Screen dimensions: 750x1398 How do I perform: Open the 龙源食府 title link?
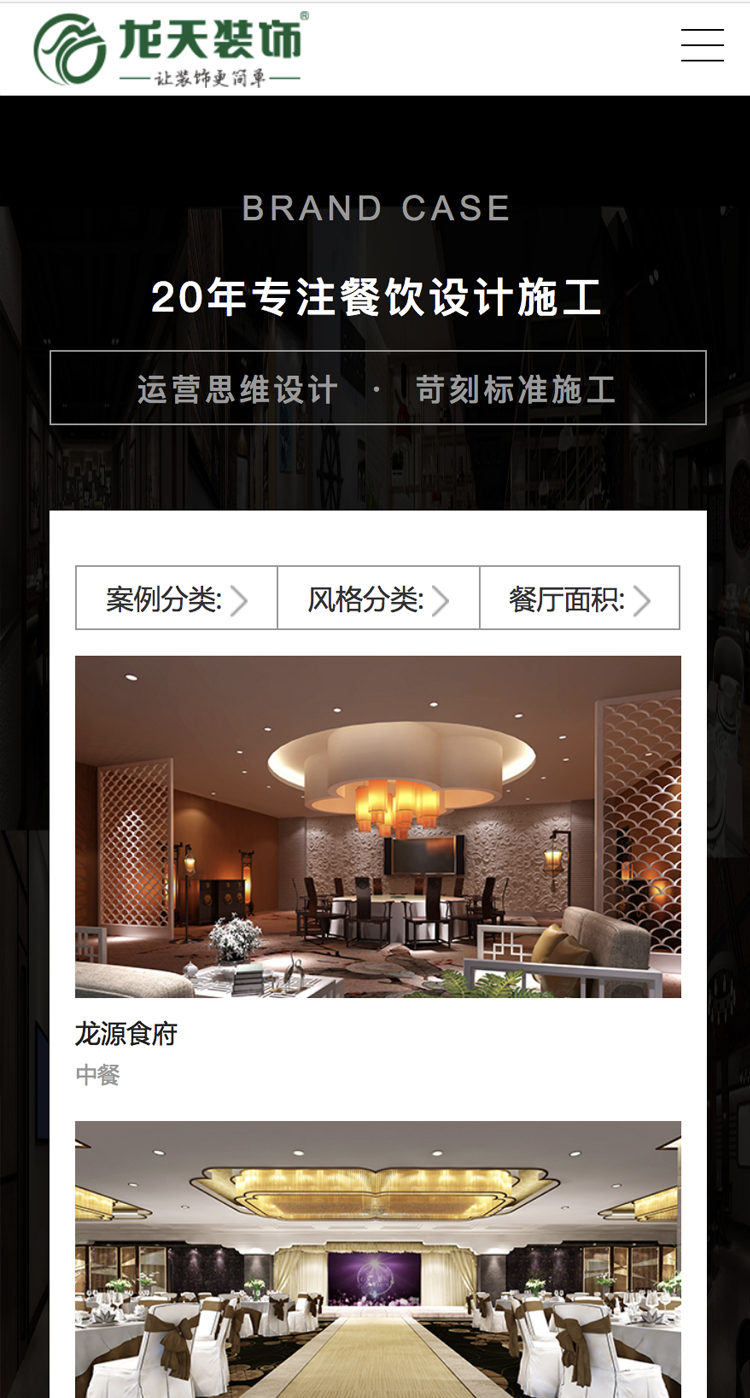pyautogui.click(x=127, y=1033)
